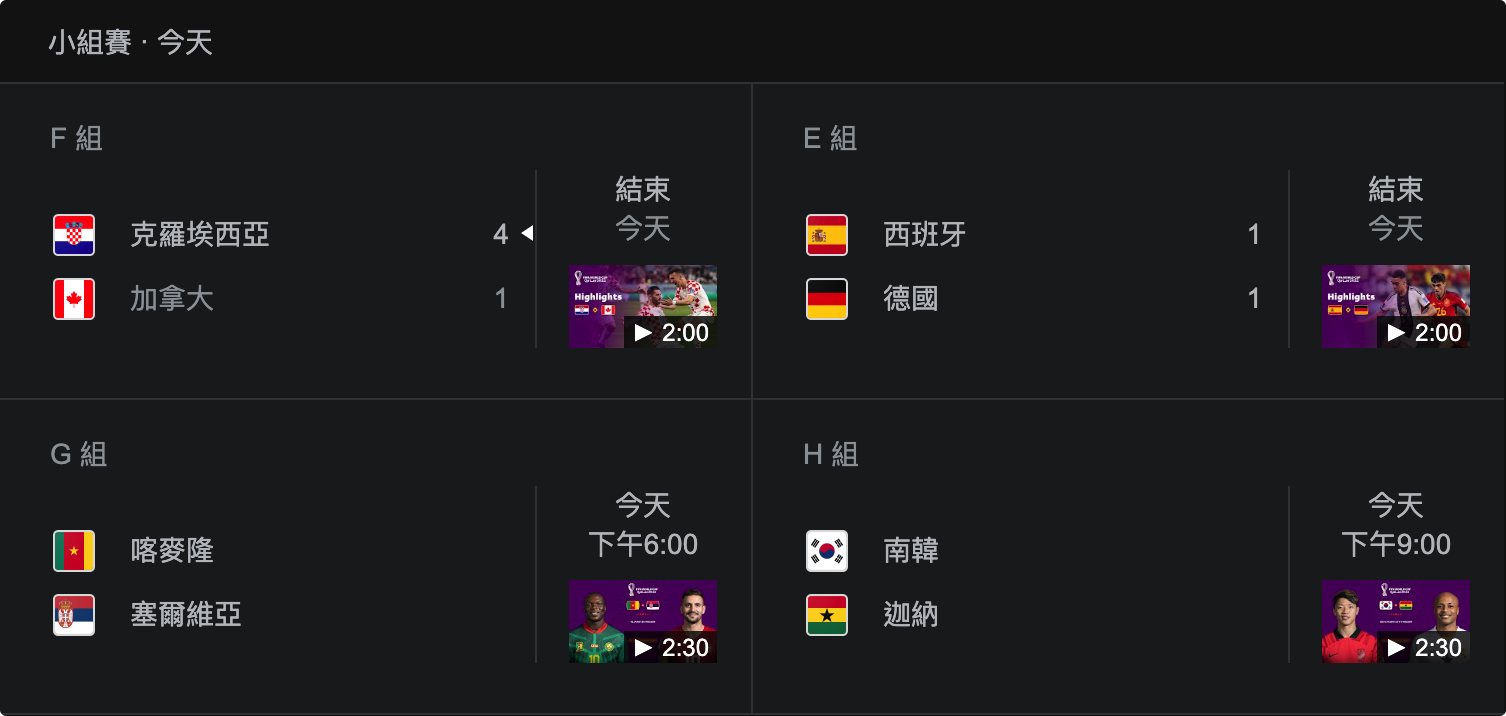This screenshot has height=716, width=1506.
Task: Open the 克羅埃西亞 vs 加拿大 match card
Action: 290,266
